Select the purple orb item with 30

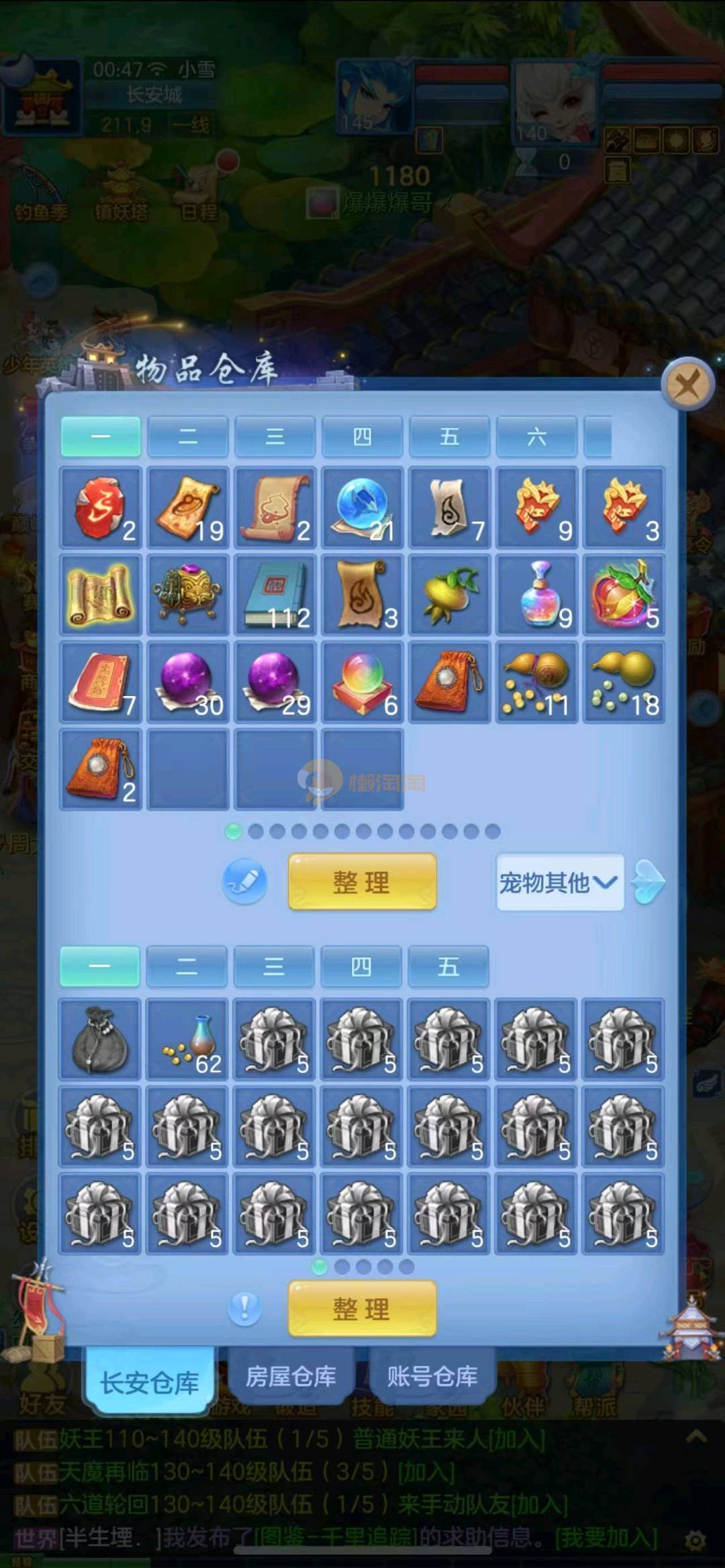point(188,682)
